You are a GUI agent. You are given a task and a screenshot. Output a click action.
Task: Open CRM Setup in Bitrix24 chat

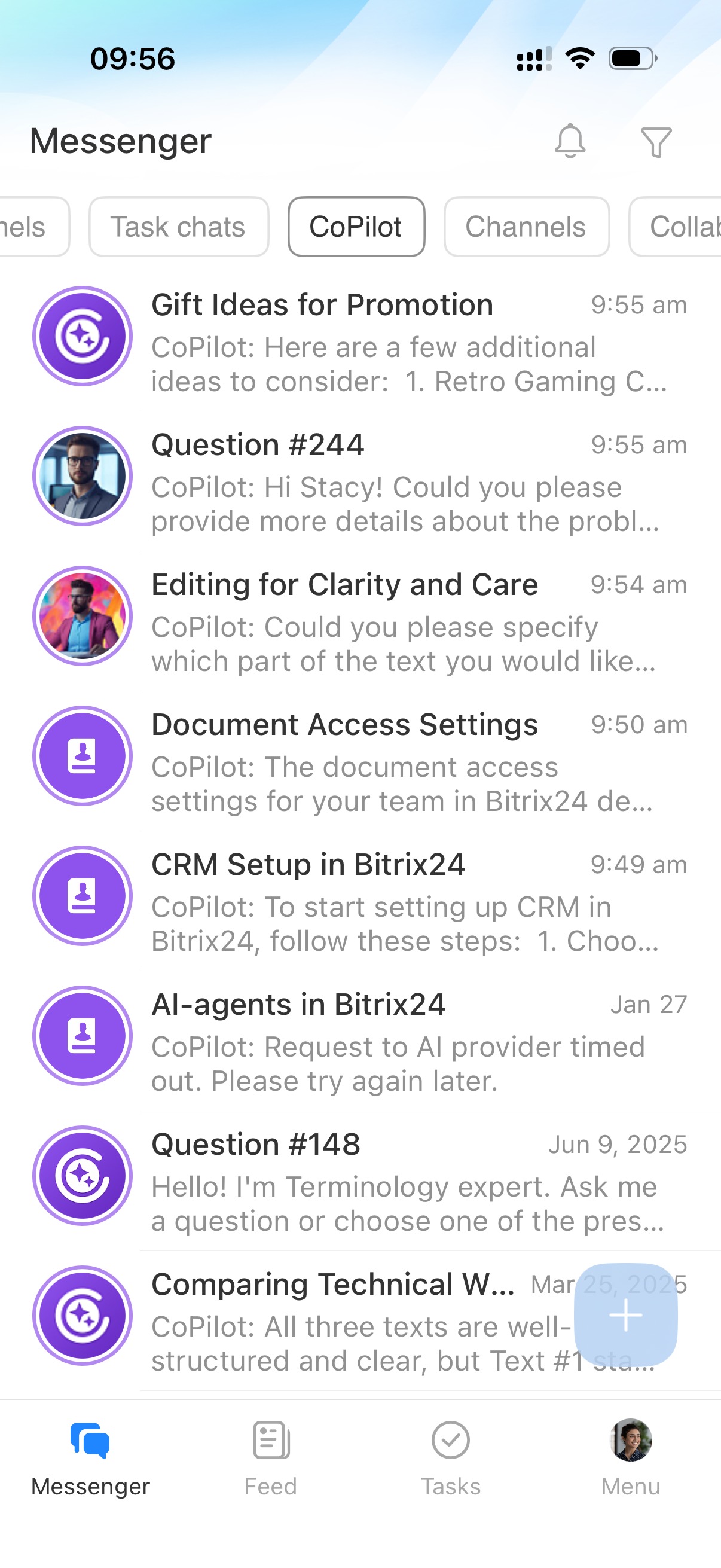coord(389,902)
